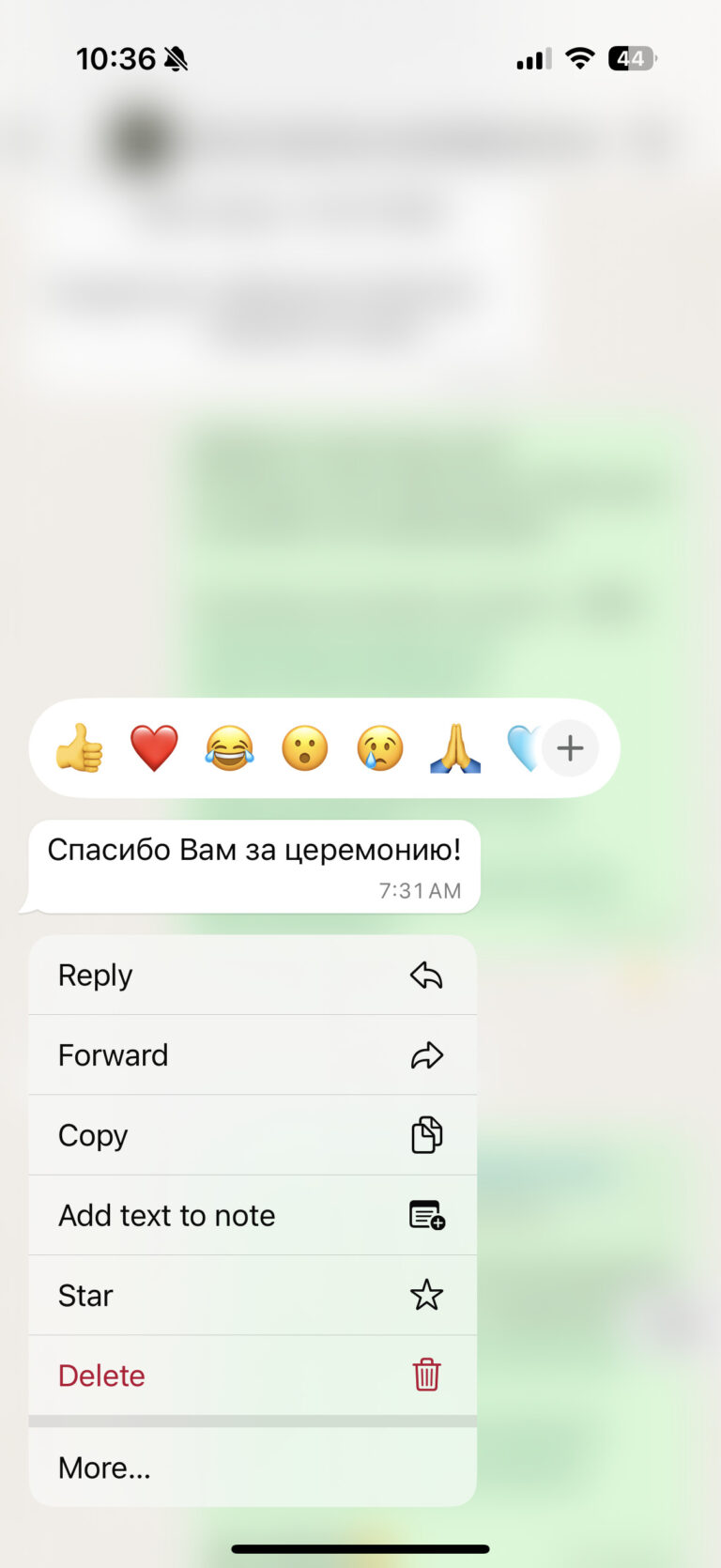Select Add text to note
Image resolution: width=721 pixels, height=1568 pixels.
(253, 1216)
